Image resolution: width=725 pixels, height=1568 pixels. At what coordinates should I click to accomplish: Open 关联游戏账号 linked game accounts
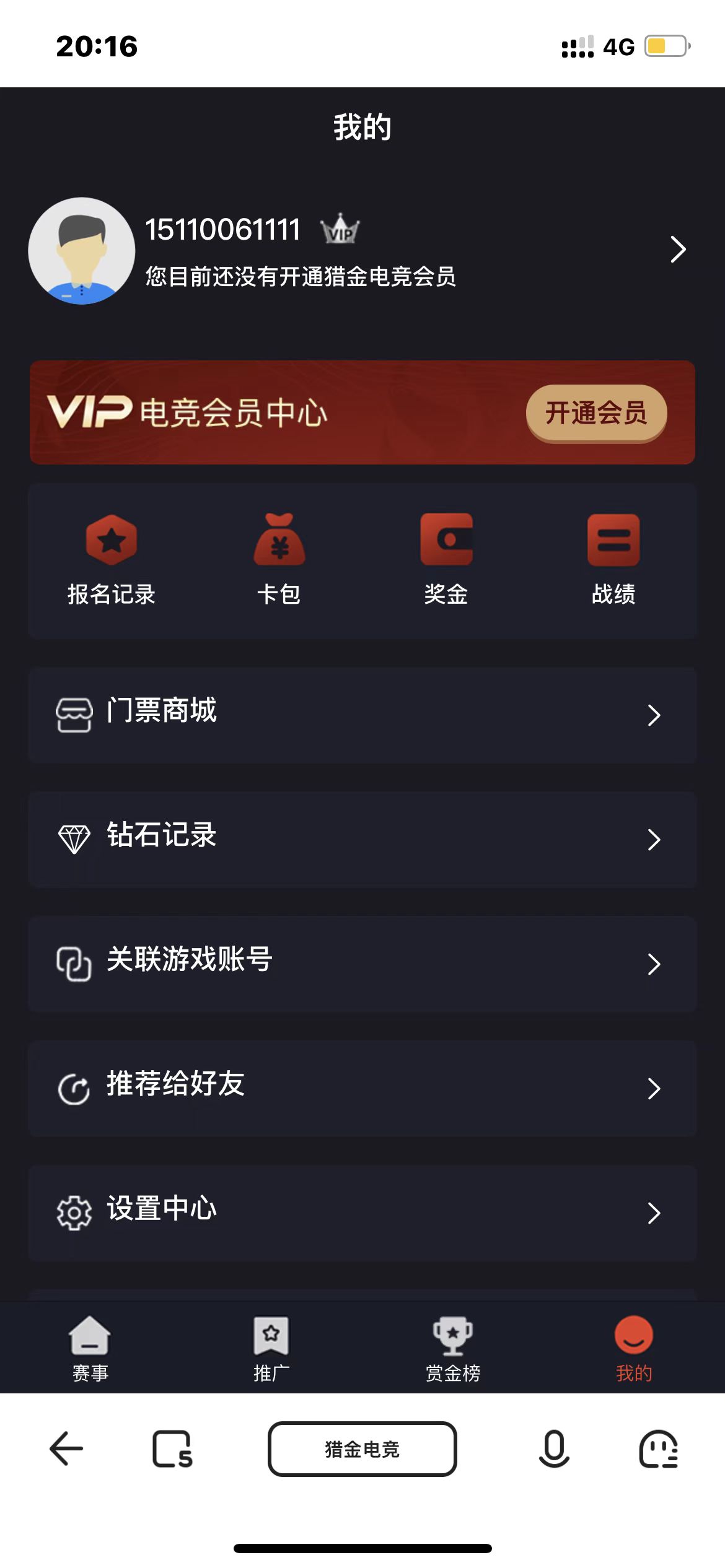[362, 964]
